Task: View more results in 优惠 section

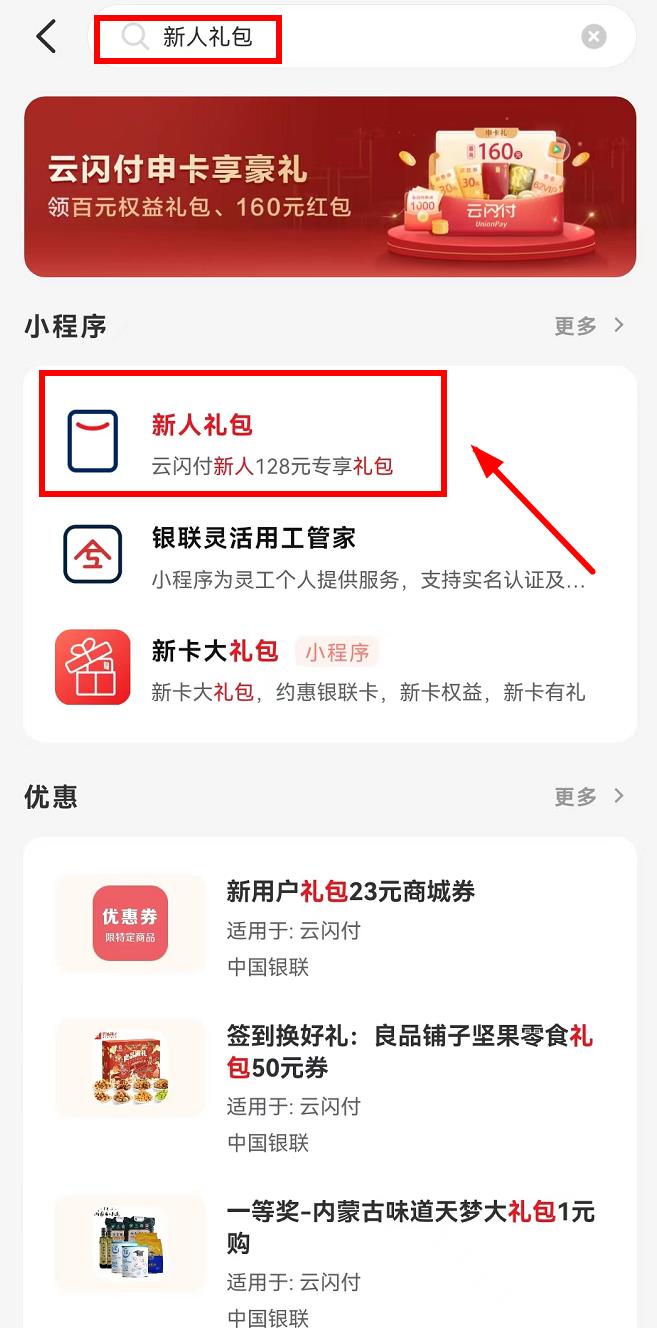Action: 589,796
